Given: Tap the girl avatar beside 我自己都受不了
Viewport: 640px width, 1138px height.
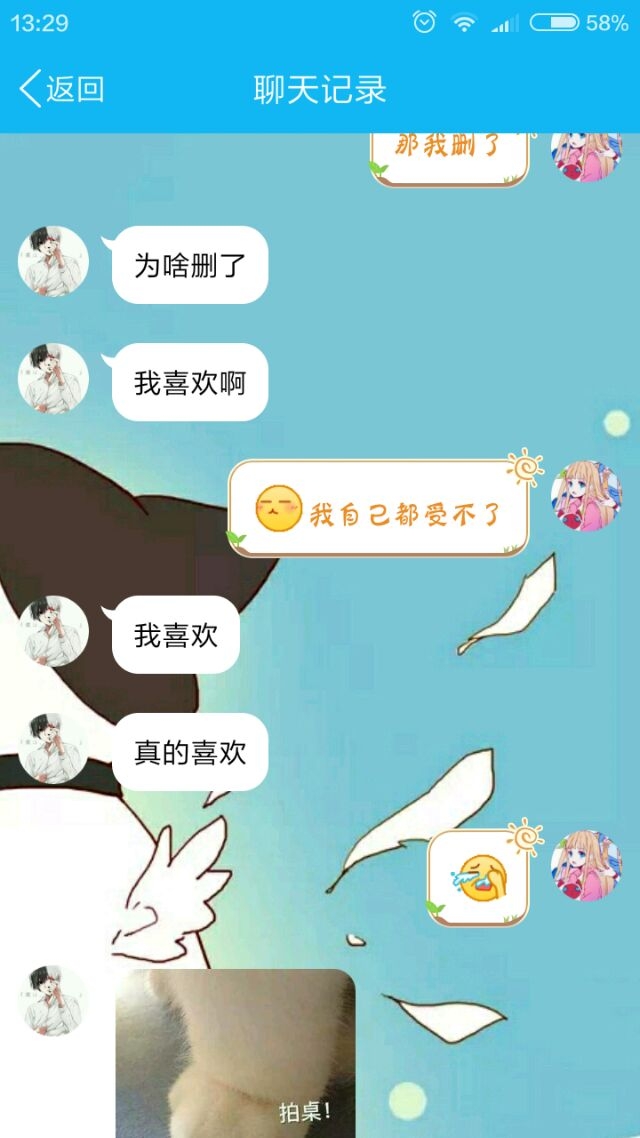Looking at the screenshot, I should tap(586, 496).
